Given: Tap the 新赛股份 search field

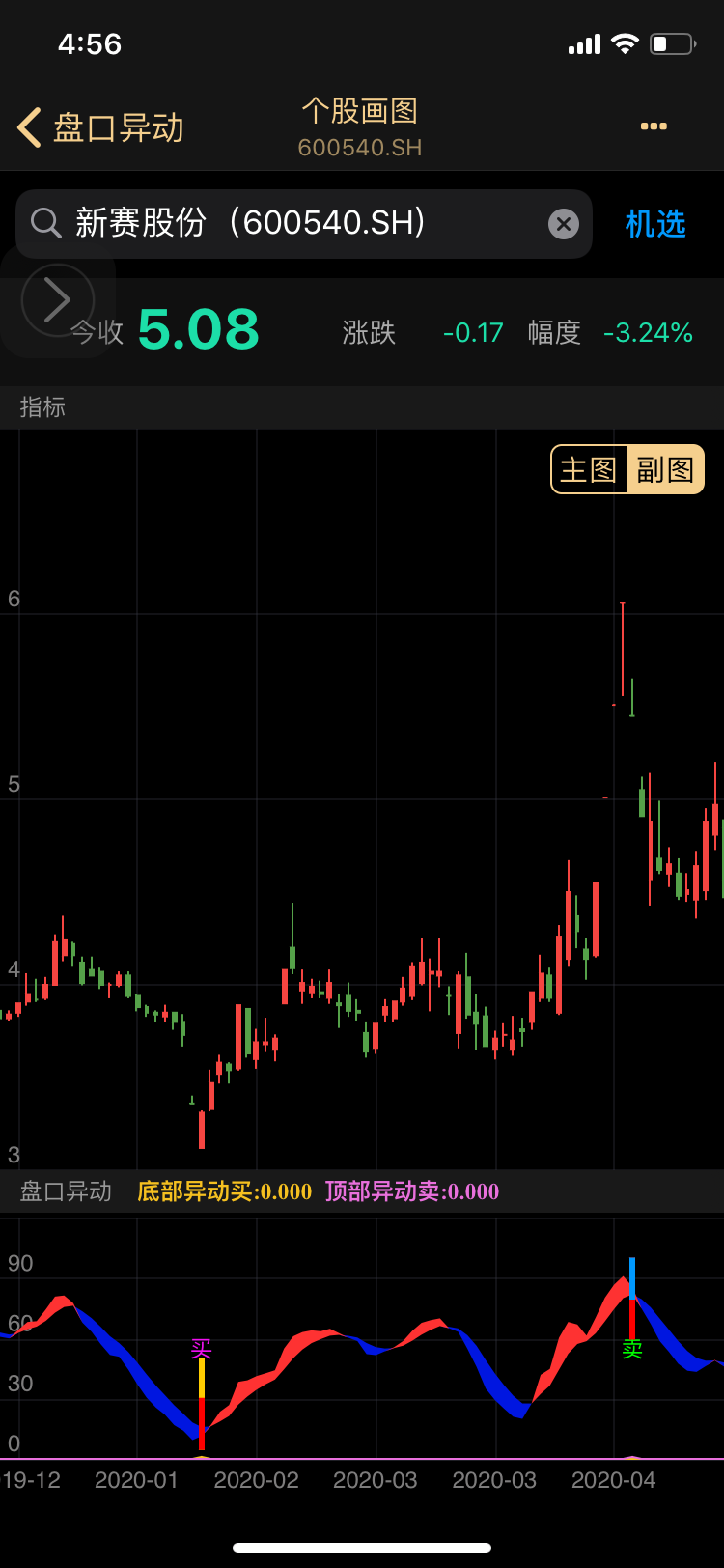Looking at the screenshot, I should pos(290,224).
